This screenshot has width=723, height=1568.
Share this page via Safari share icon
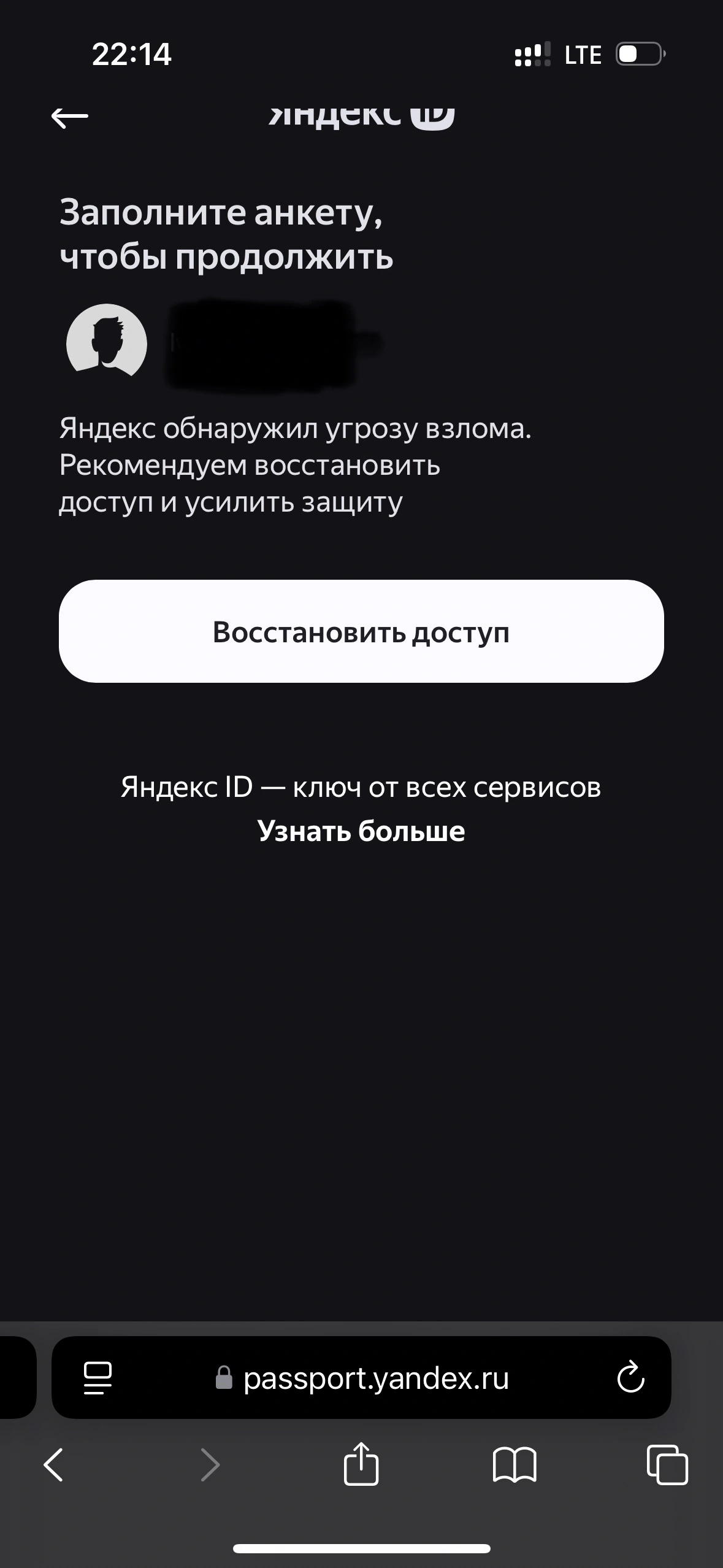click(361, 1464)
